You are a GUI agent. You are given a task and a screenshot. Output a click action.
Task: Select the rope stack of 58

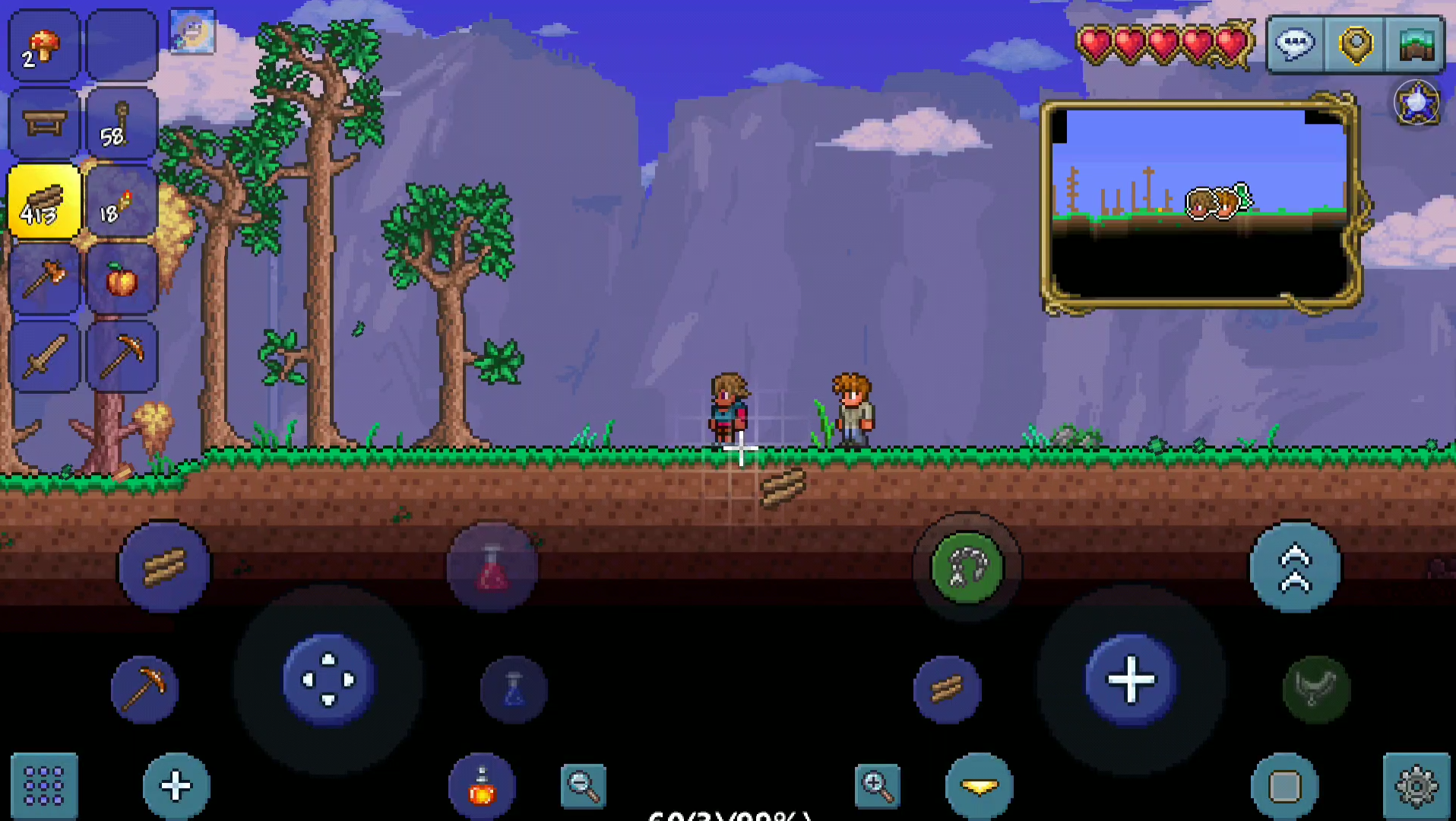[x=122, y=123]
